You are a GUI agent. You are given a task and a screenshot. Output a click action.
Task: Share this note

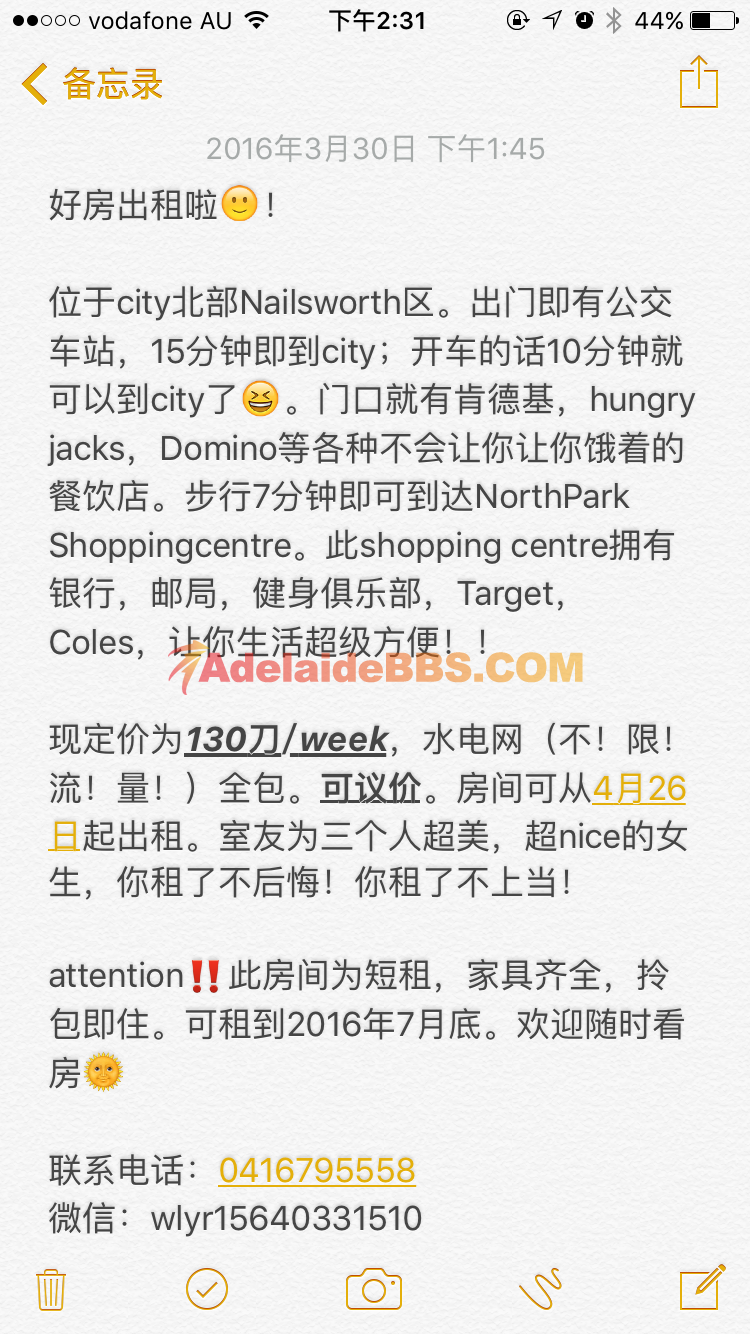pos(698,82)
